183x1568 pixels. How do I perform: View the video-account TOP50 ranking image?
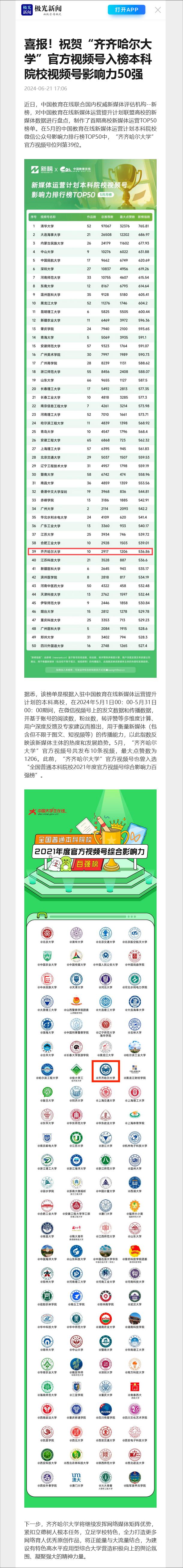(90, 418)
